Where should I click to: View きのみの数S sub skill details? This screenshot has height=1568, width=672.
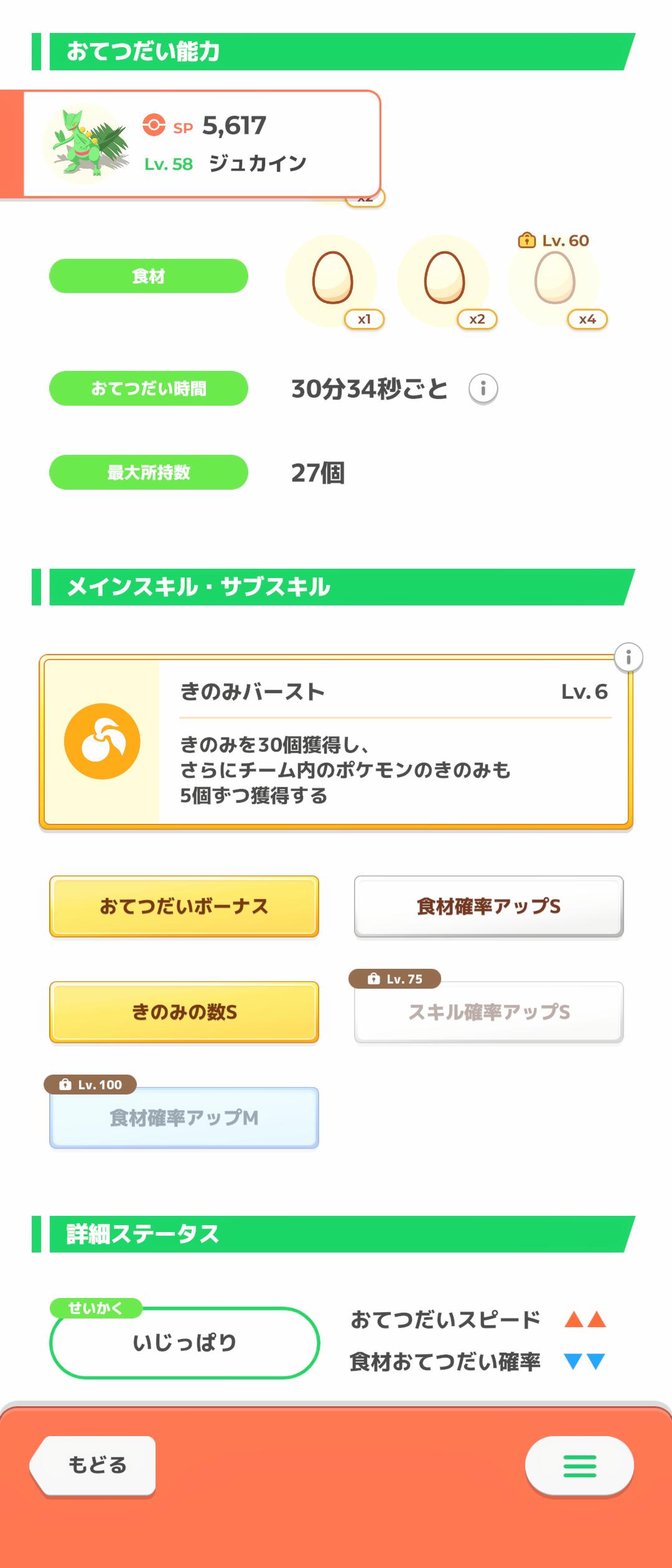pyautogui.click(x=184, y=1012)
